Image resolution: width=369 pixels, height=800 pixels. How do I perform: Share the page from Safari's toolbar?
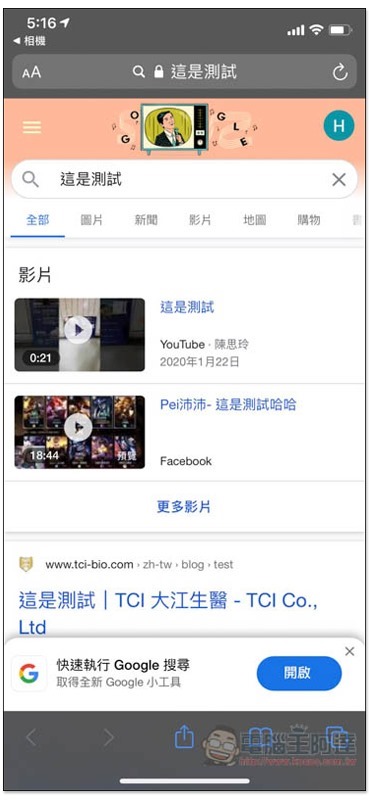[185, 737]
